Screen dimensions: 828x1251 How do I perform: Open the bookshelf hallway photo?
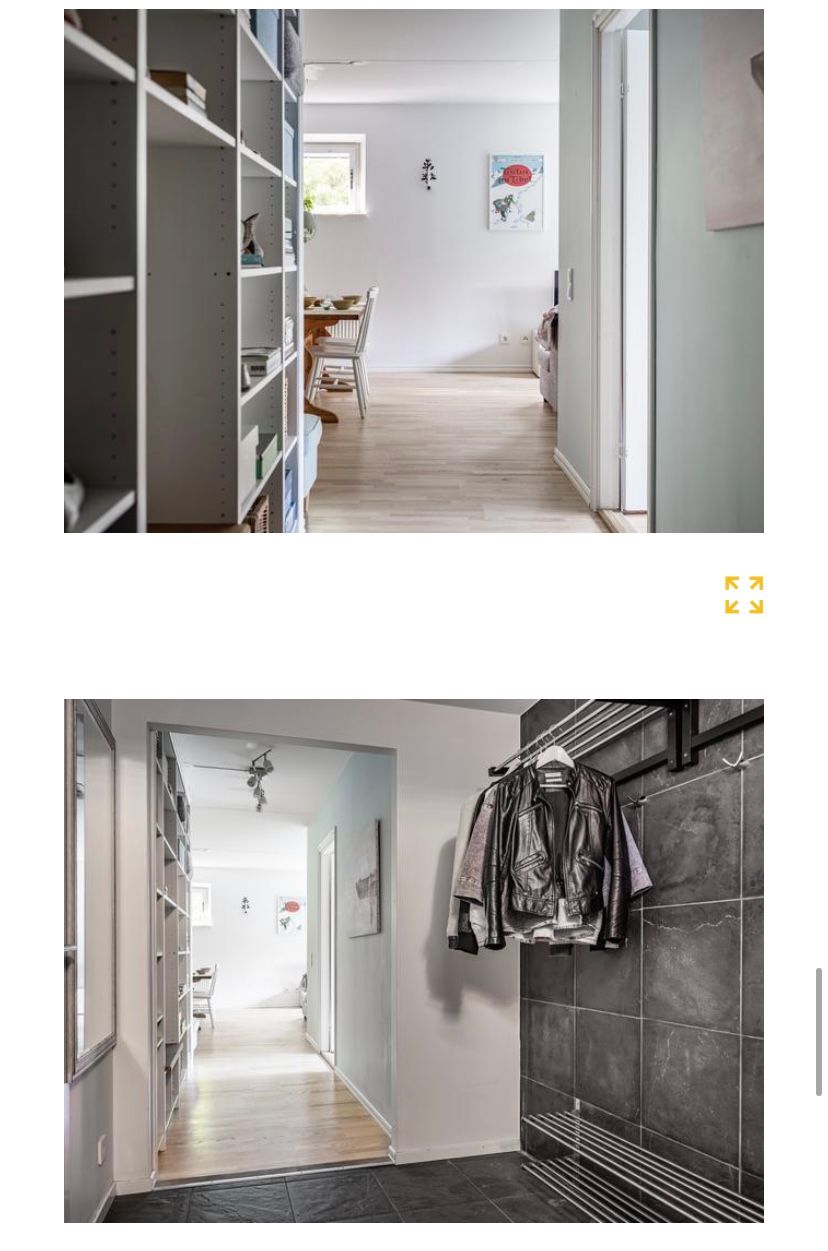click(x=413, y=270)
